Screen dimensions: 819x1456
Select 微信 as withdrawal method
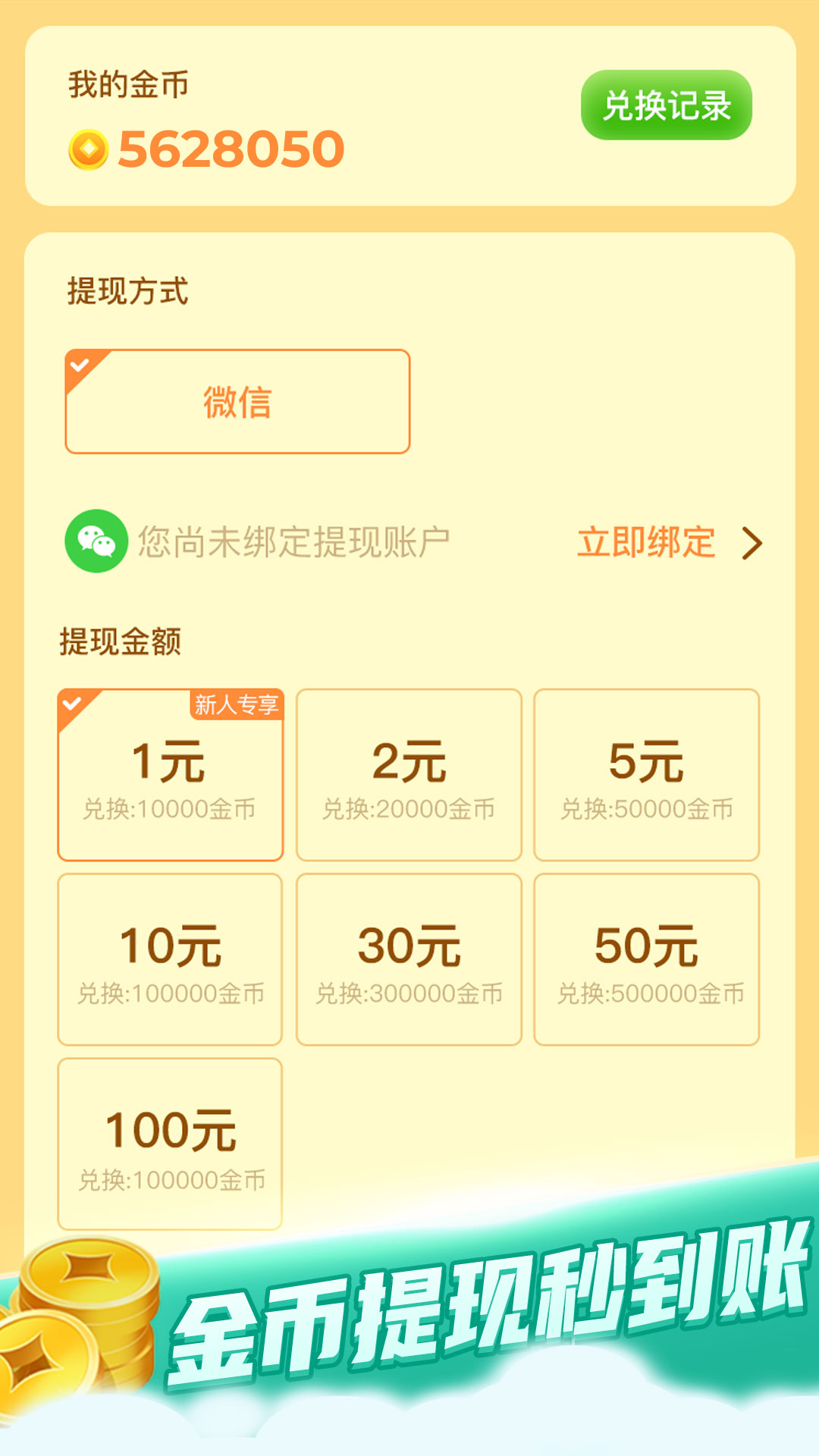237,401
